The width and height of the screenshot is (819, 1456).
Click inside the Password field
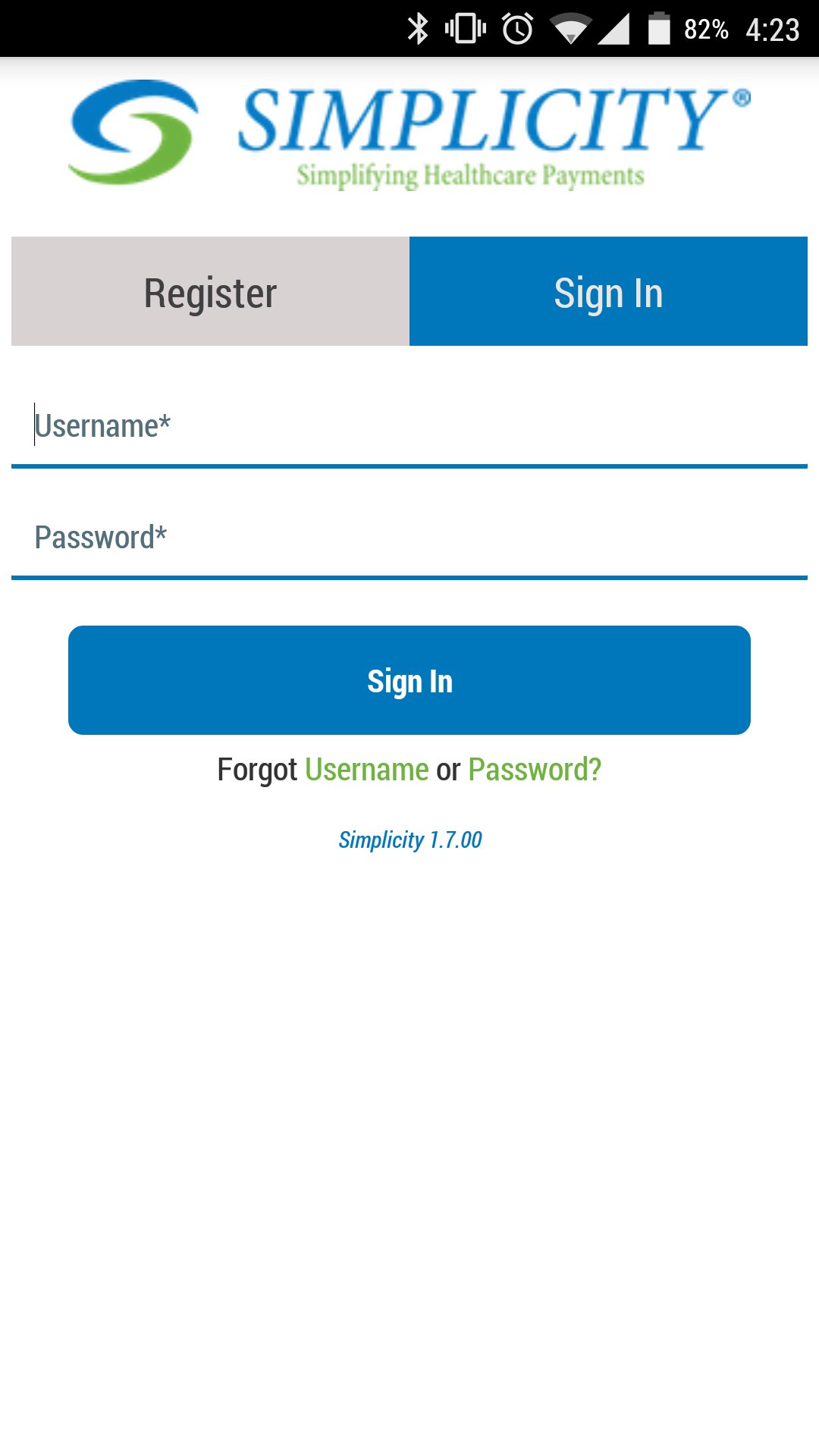(x=409, y=537)
